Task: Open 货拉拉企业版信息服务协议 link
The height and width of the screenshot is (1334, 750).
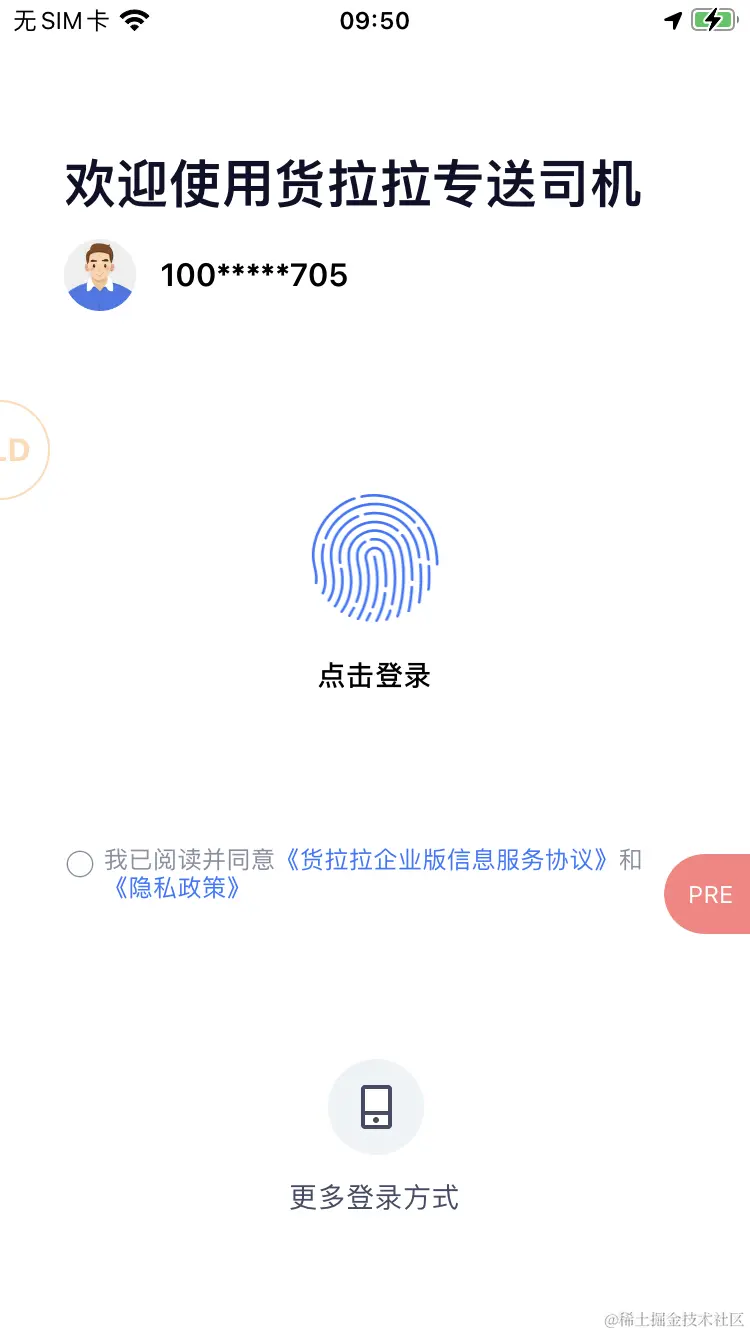Action: click(445, 860)
